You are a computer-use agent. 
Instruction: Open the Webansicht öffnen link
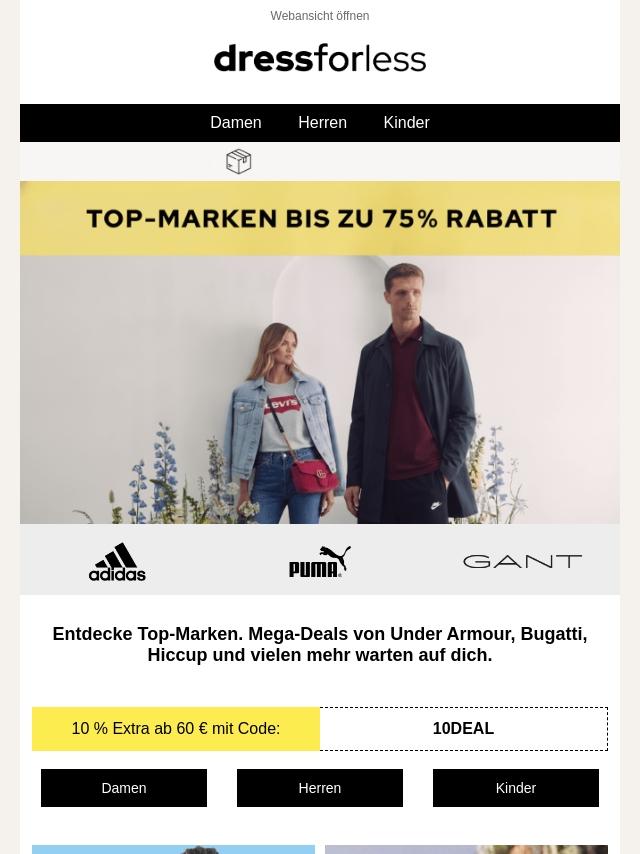click(x=320, y=16)
